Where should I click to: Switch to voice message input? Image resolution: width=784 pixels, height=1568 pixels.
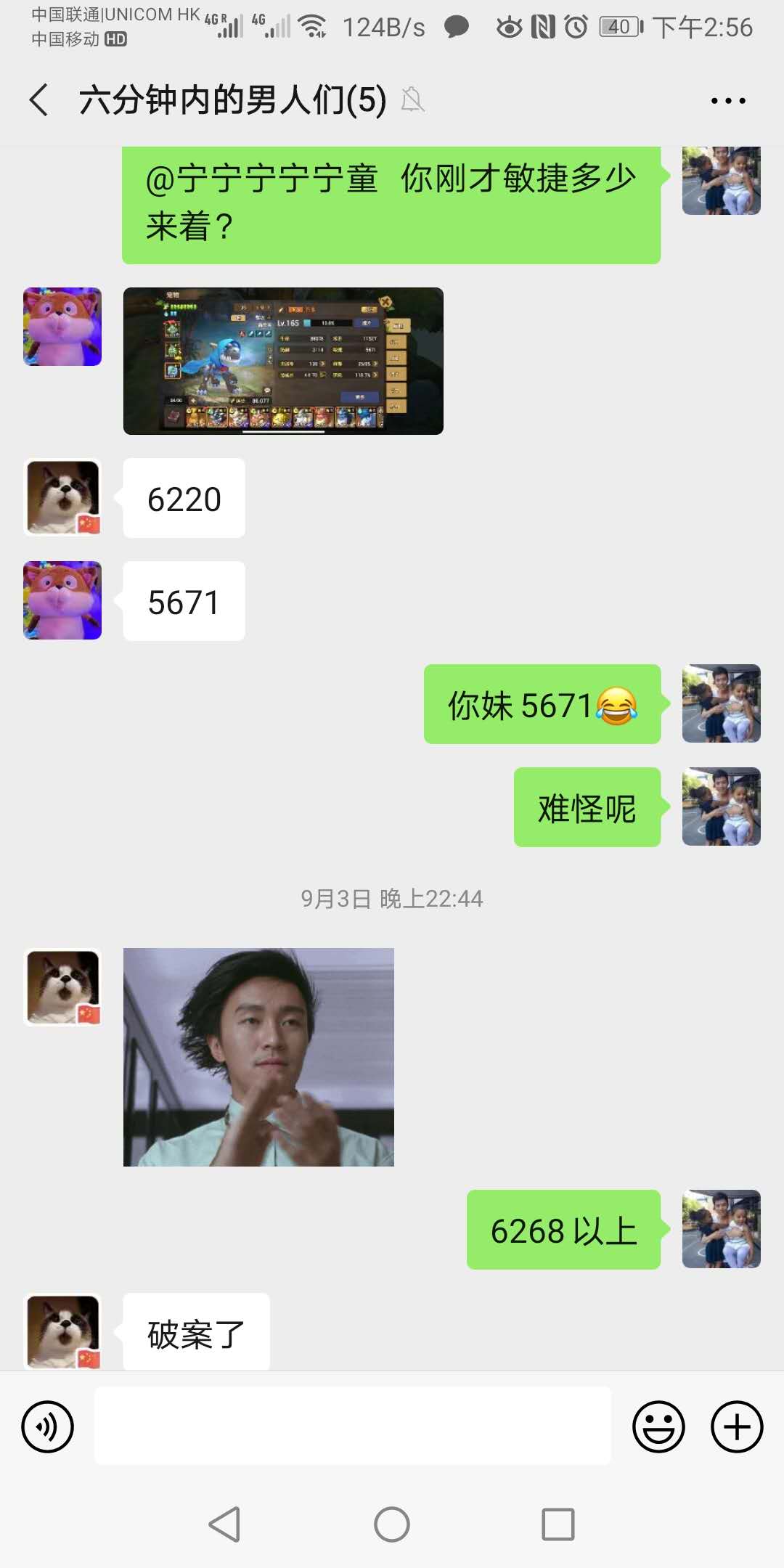[x=48, y=1426]
